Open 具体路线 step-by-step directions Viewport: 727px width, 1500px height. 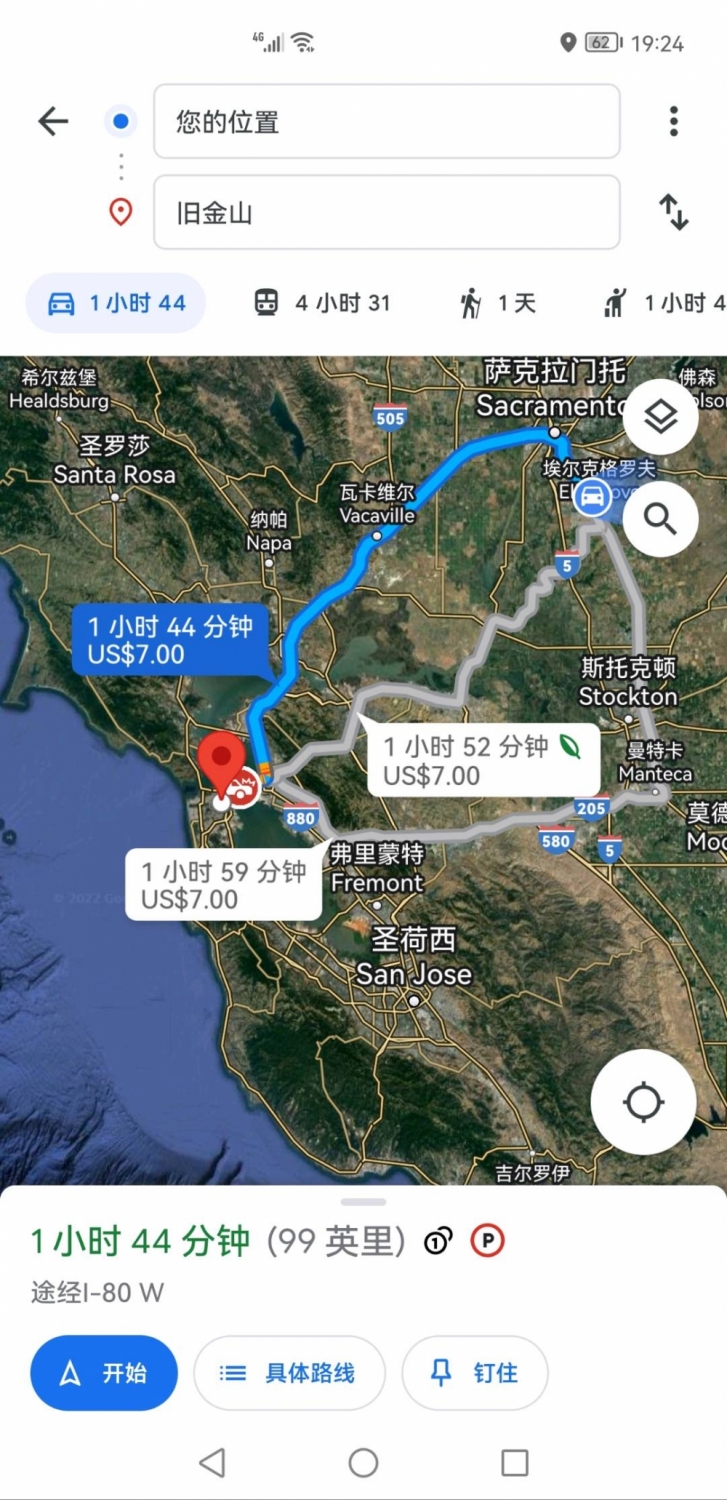289,1373
